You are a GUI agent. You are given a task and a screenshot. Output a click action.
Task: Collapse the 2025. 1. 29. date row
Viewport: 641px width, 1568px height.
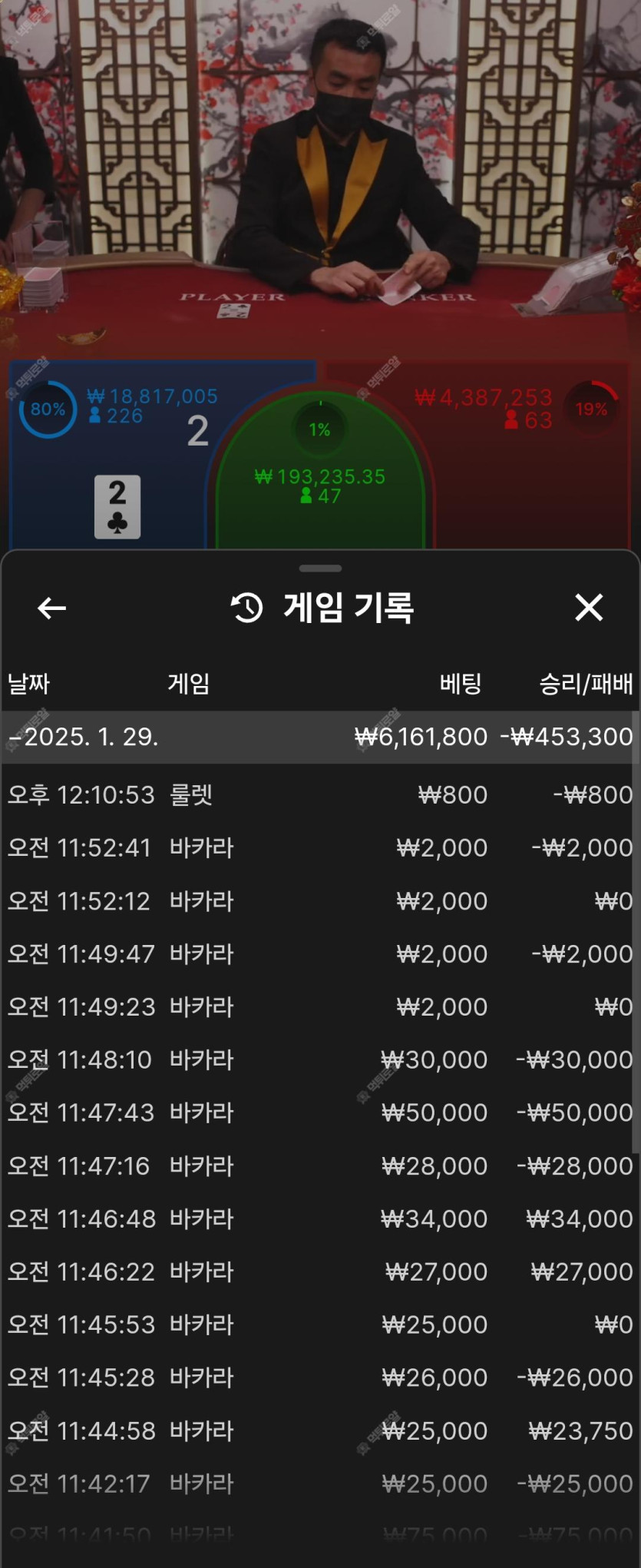[319, 737]
